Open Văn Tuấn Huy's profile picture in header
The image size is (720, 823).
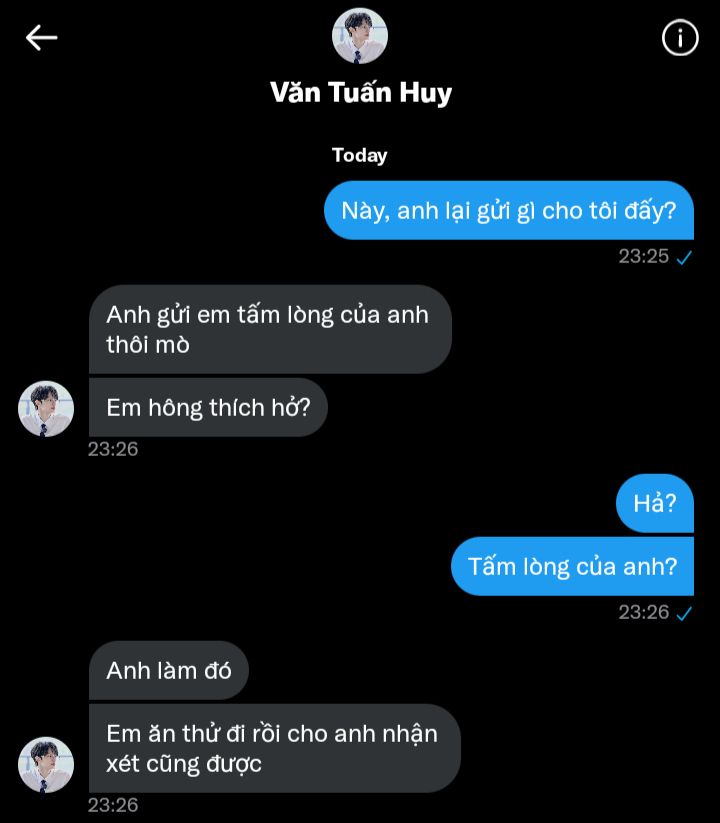(x=360, y=36)
